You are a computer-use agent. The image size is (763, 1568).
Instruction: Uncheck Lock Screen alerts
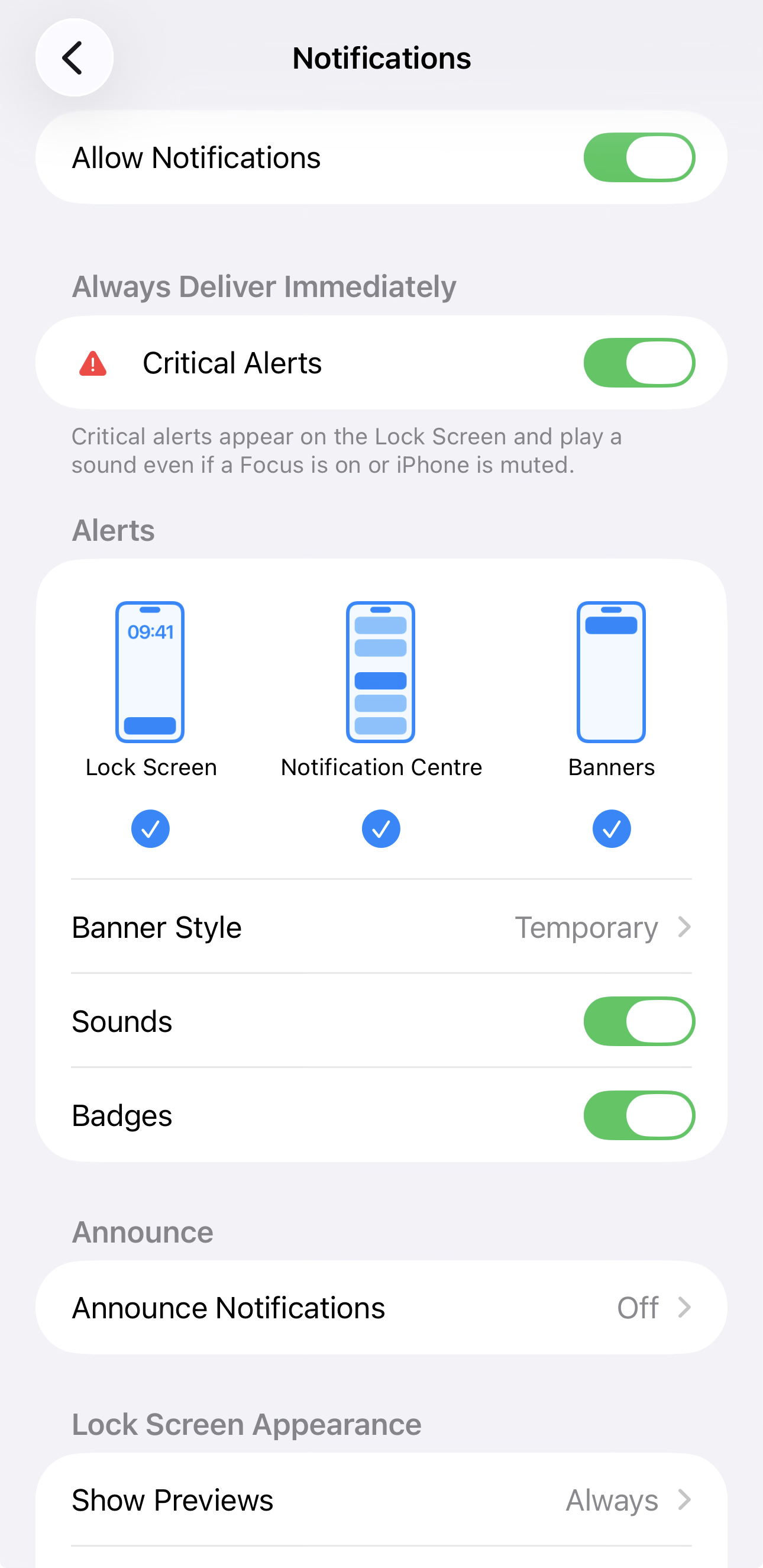[x=150, y=828]
